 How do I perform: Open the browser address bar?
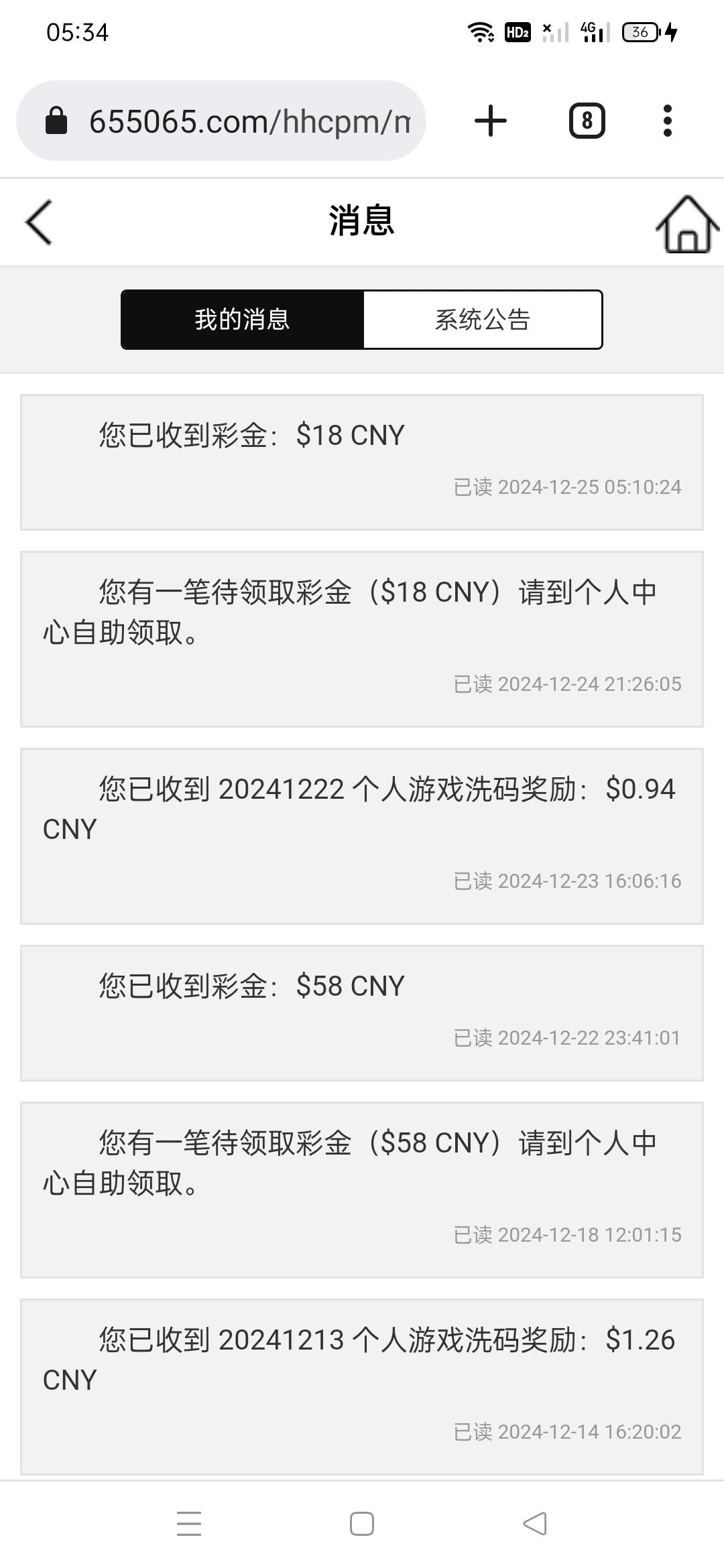tap(221, 121)
